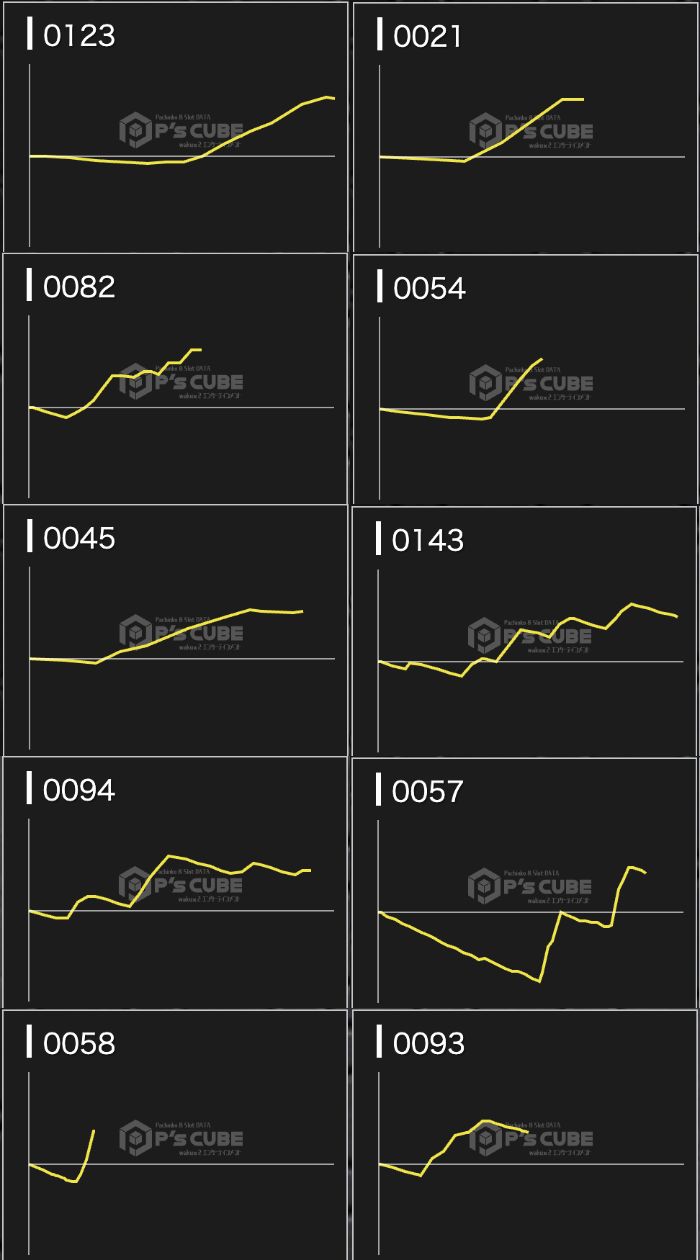Open machine 0045 data graph
700x1260 pixels.
pyautogui.click(x=175, y=630)
